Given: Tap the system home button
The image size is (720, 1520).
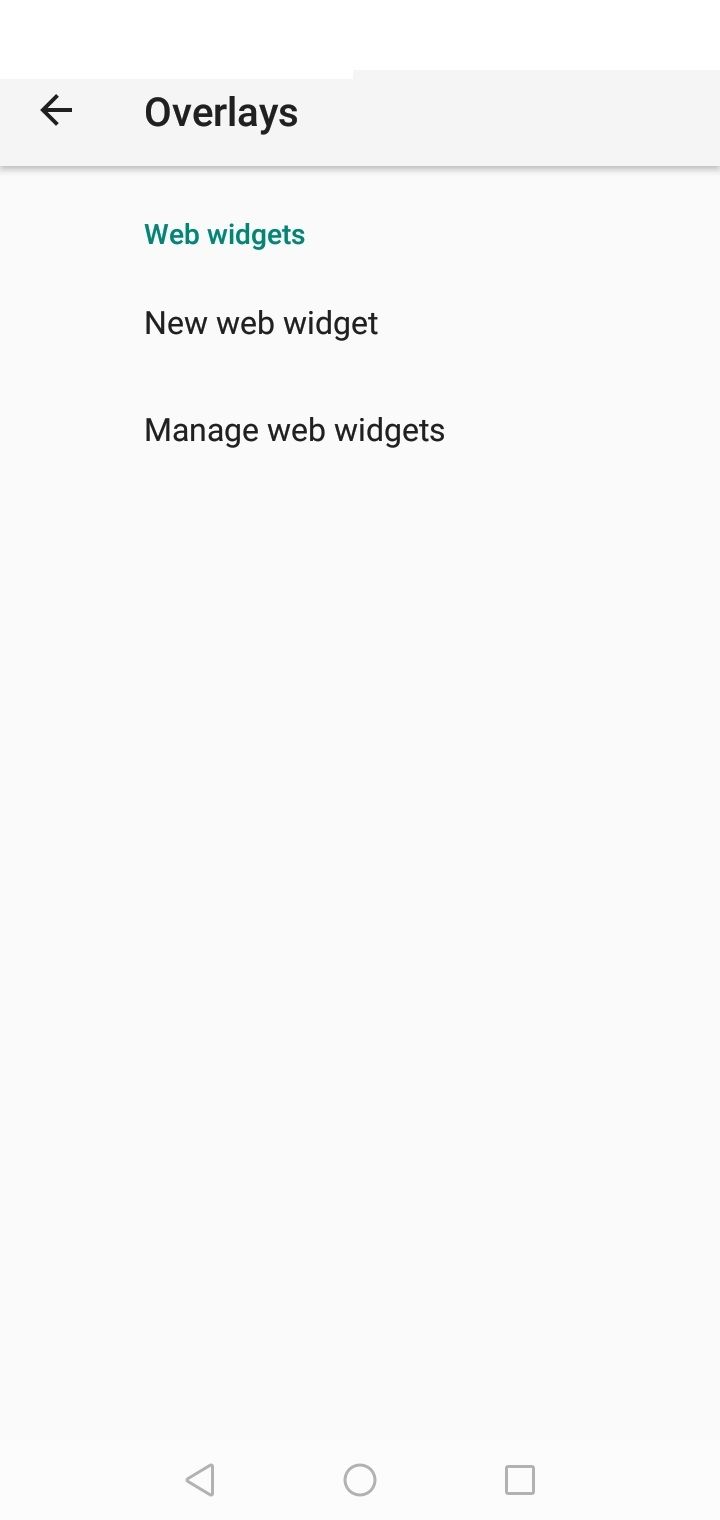Looking at the screenshot, I should 360,1480.
